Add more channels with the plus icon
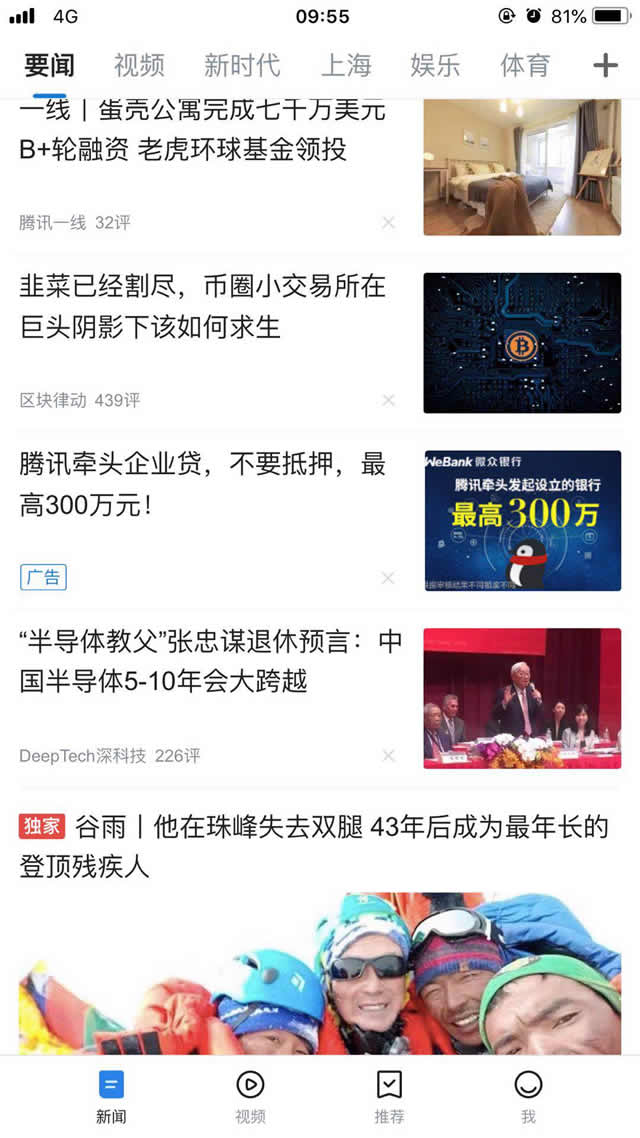 (605, 66)
